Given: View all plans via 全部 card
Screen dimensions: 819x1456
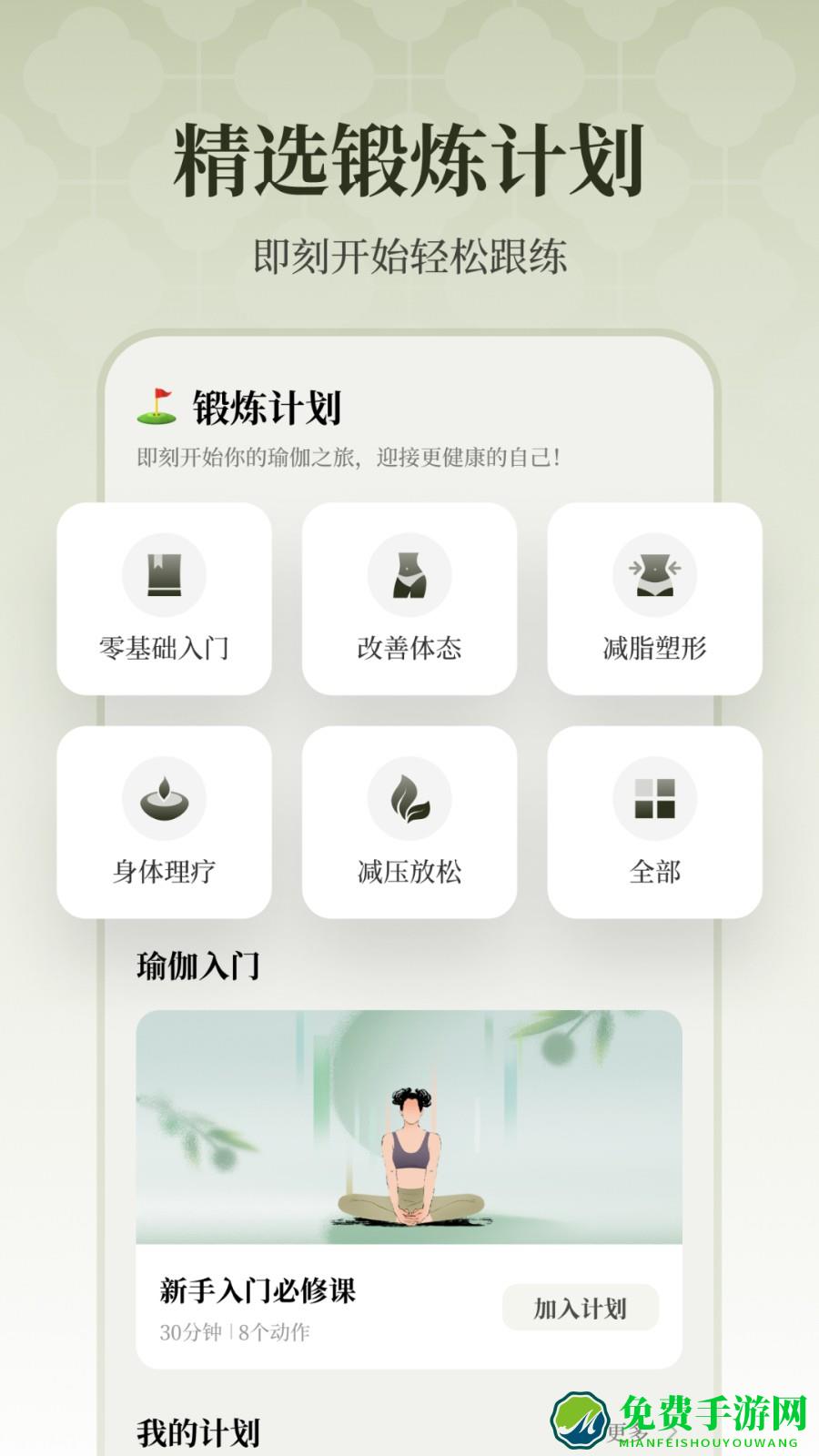Looking at the screenshot, I should tap(653, 821).
